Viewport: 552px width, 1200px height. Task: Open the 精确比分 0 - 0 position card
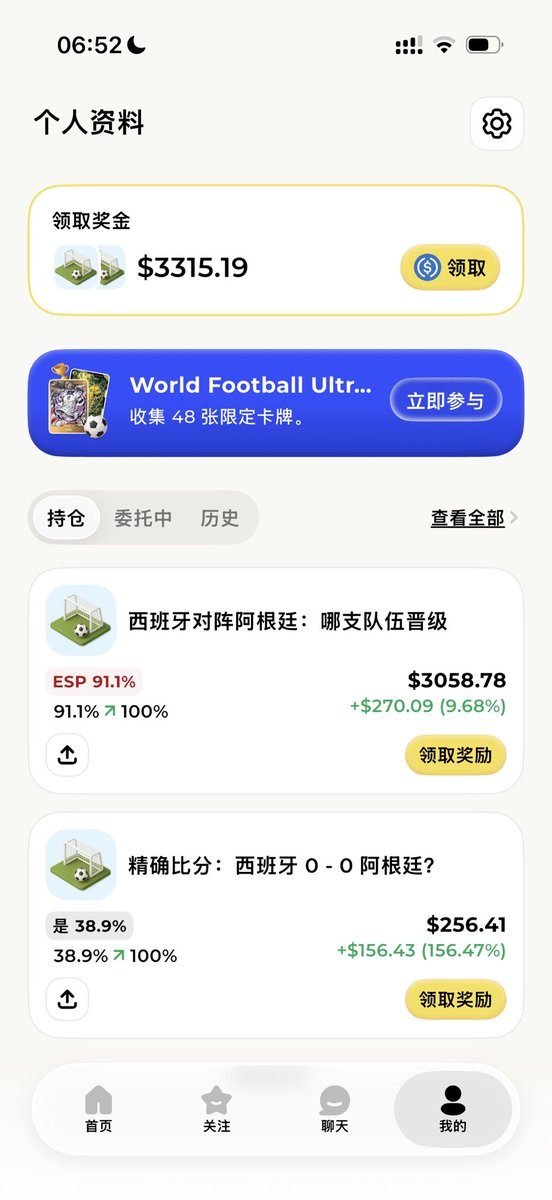point(276,925)
